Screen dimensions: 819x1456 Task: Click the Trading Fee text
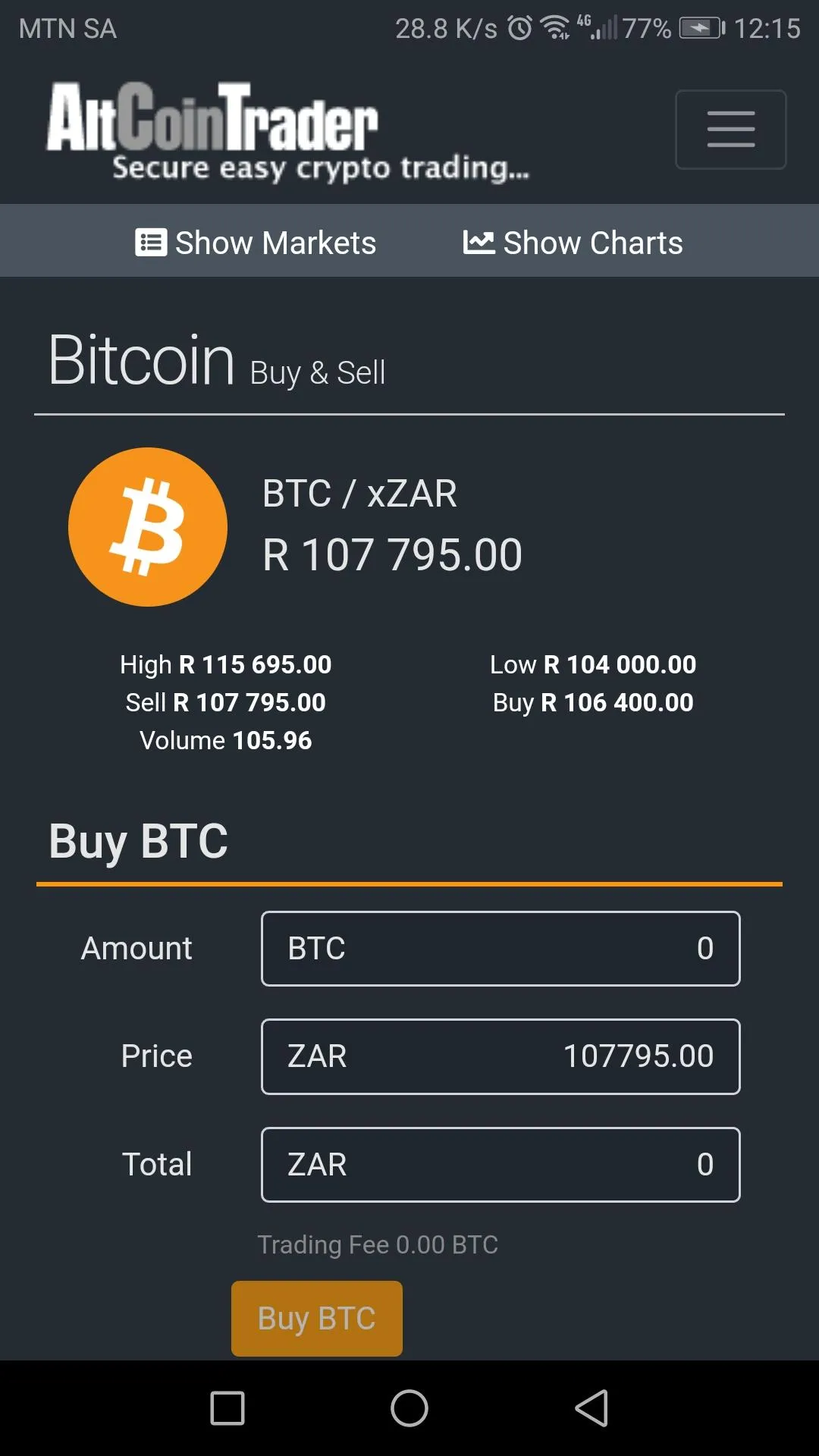378,1244
